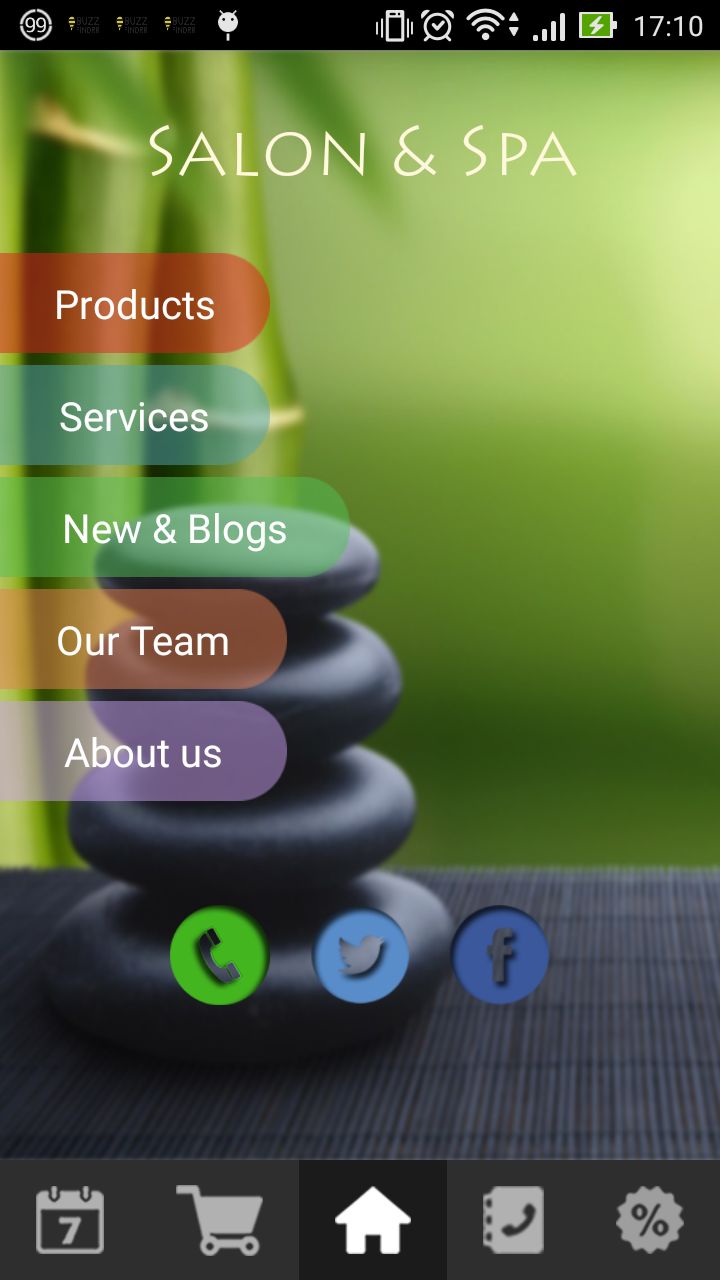
Task: Open the Services section
Action: pos(135,416)
